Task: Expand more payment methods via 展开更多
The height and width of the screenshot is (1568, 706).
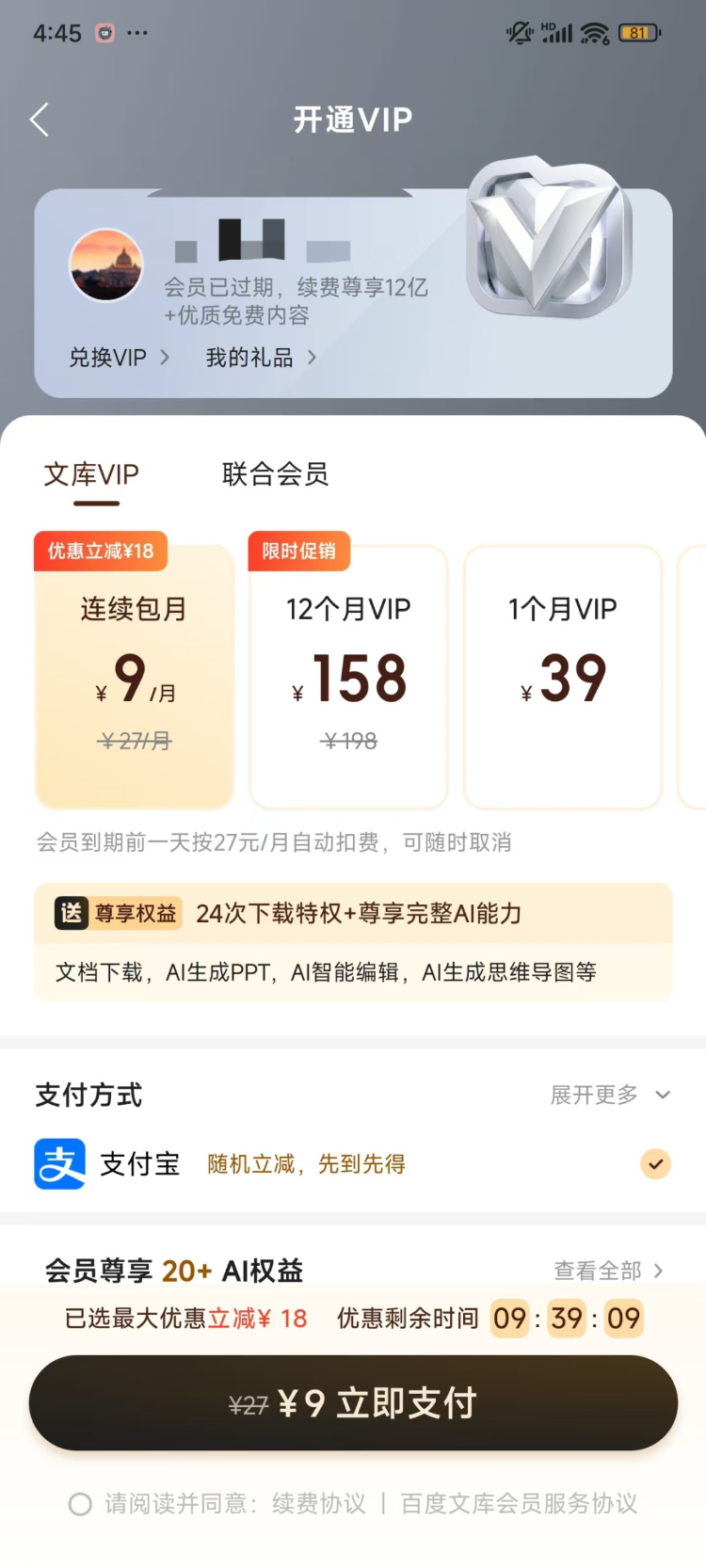Action: (x=609, y=1095)
